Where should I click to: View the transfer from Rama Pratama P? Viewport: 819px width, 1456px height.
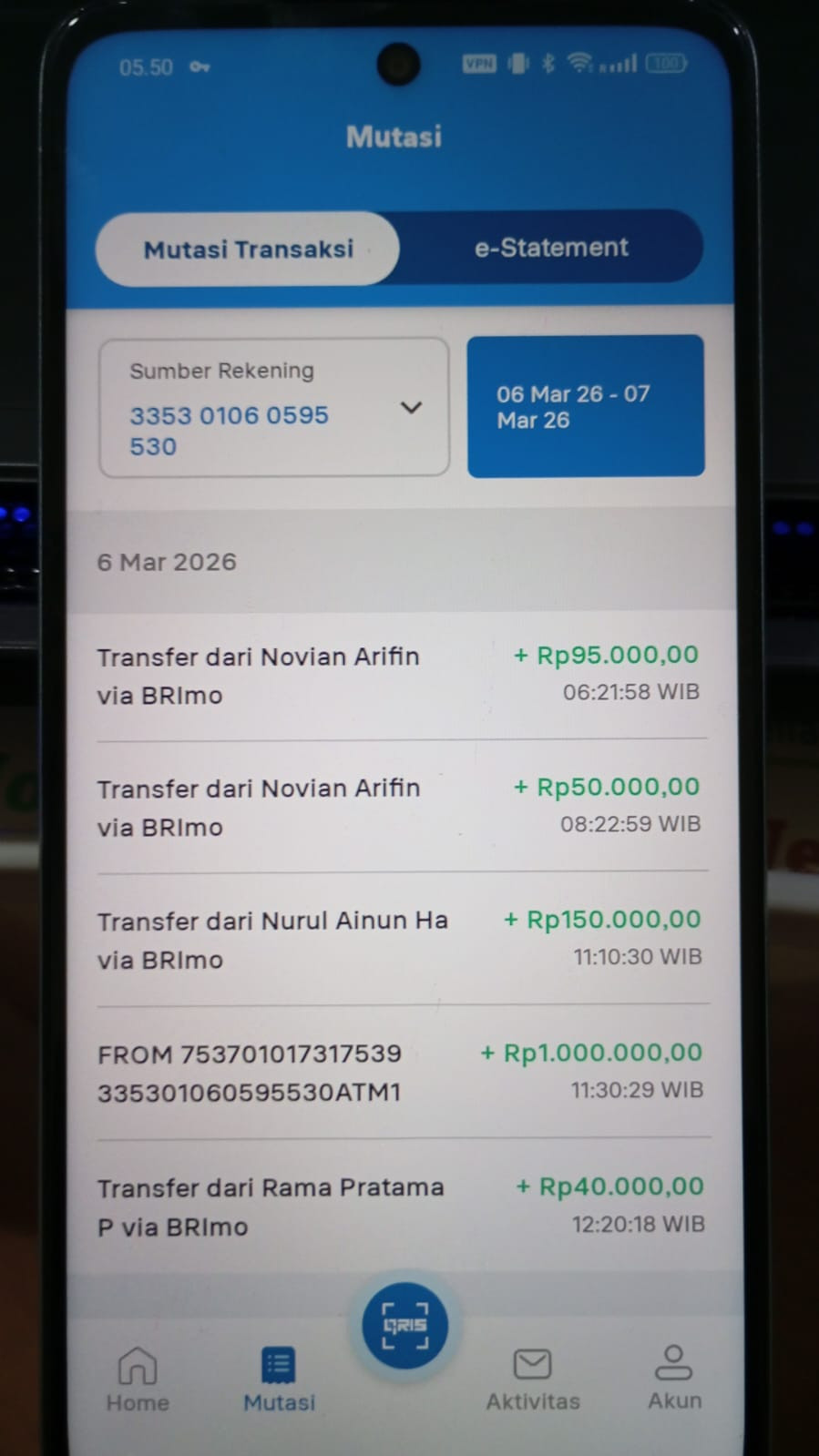pyautogui.click(x=401, y=1206)
